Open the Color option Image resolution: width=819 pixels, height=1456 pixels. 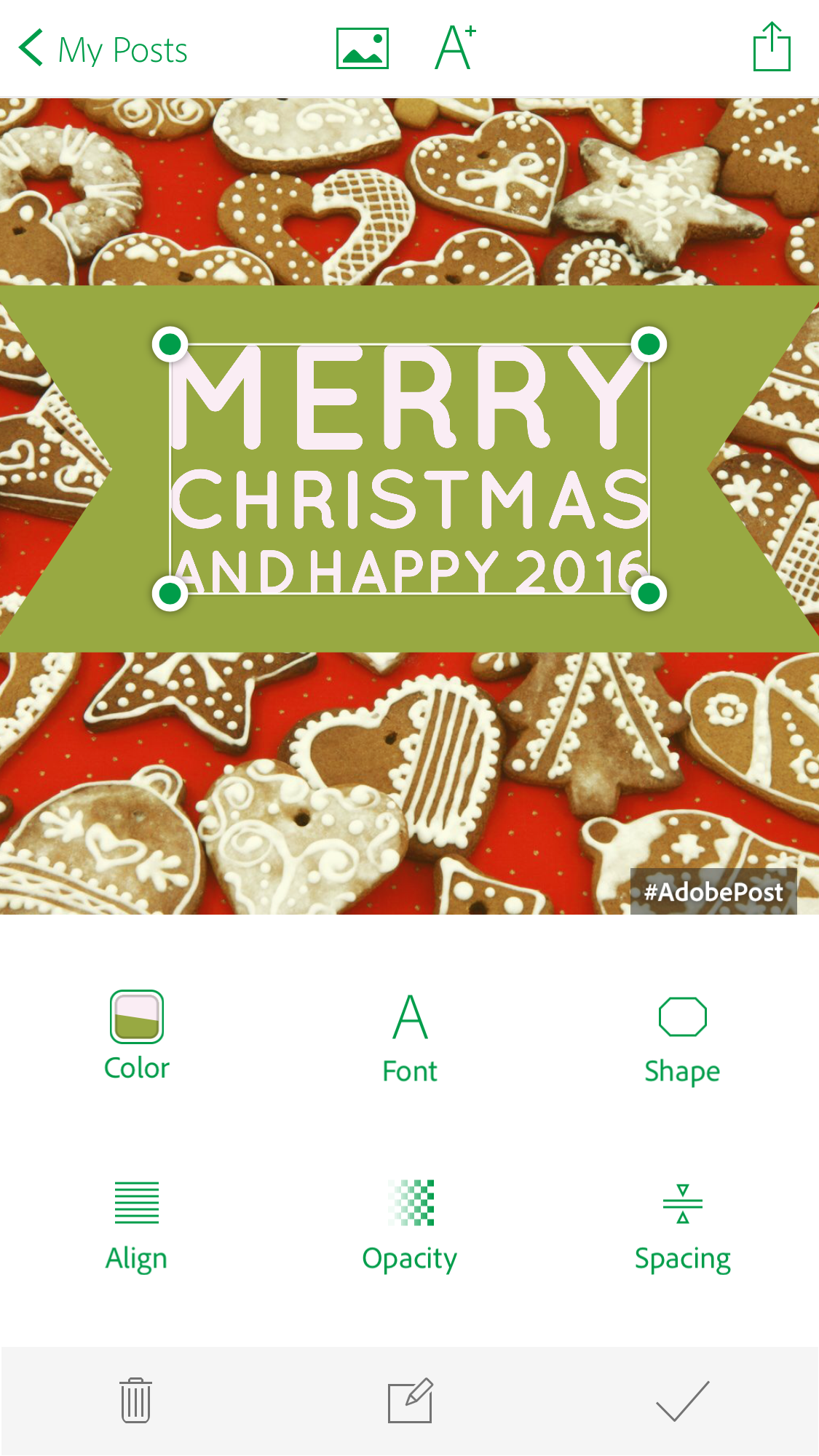(x=137, y=1036)
